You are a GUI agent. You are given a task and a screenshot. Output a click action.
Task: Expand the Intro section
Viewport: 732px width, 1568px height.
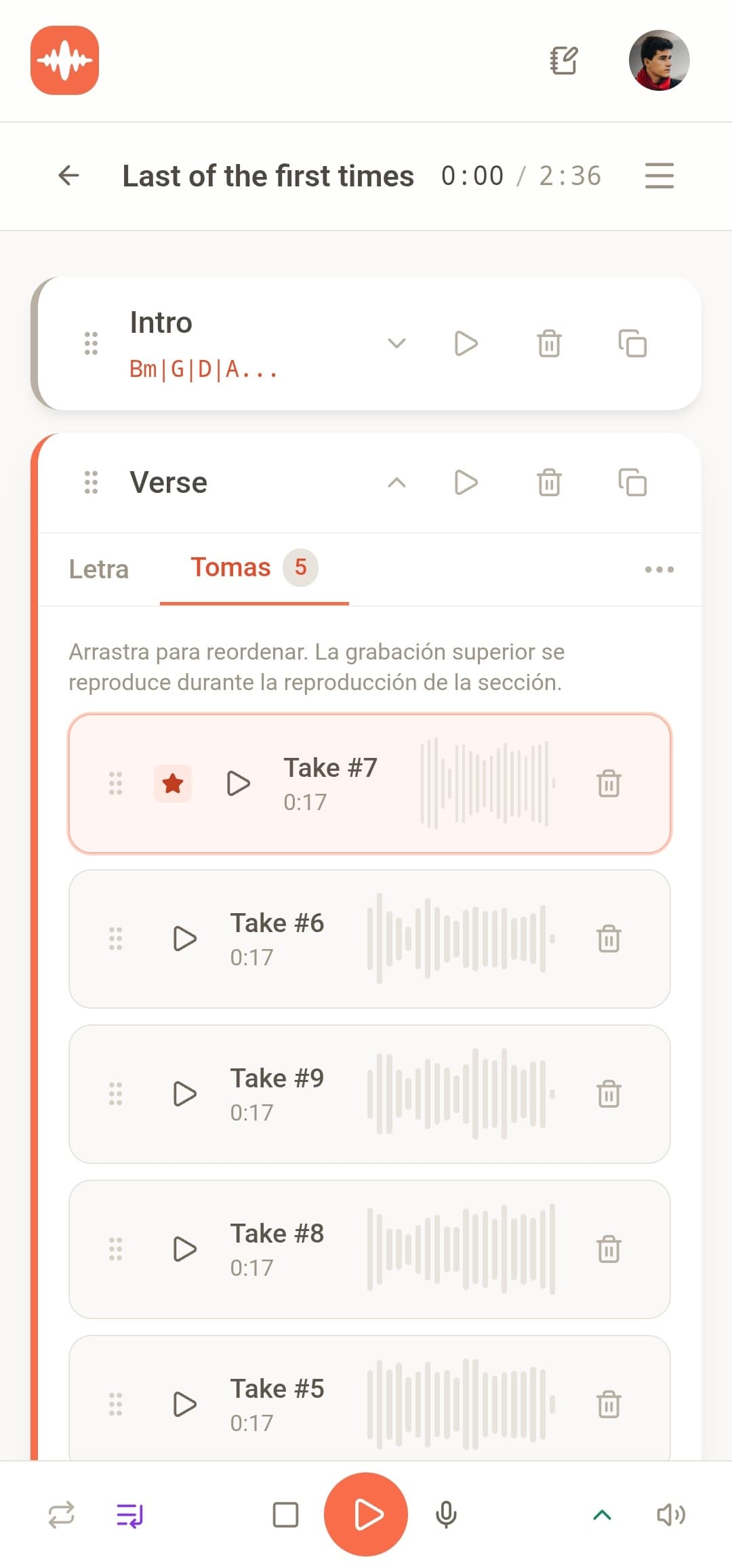point(396,343)
